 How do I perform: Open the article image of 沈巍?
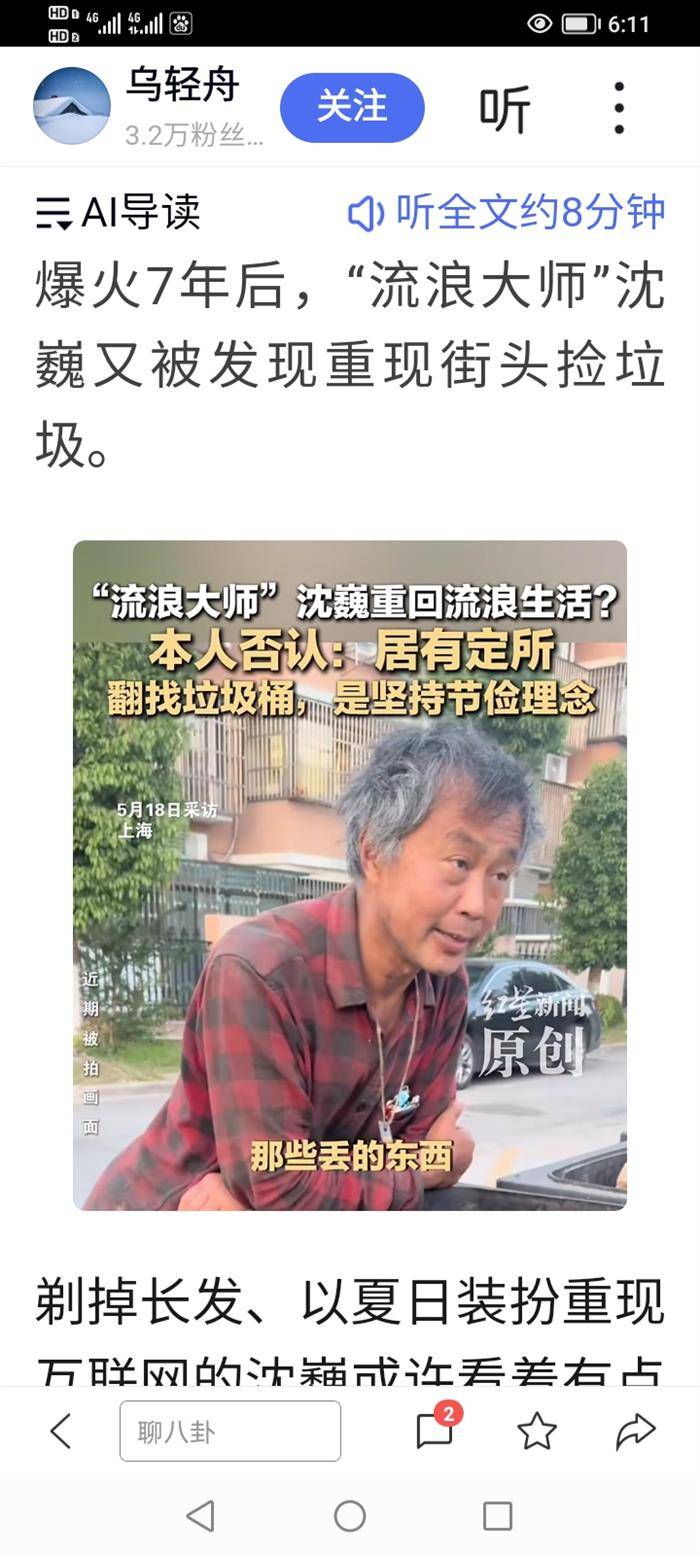pyautogui.click(x=350, y=875)
